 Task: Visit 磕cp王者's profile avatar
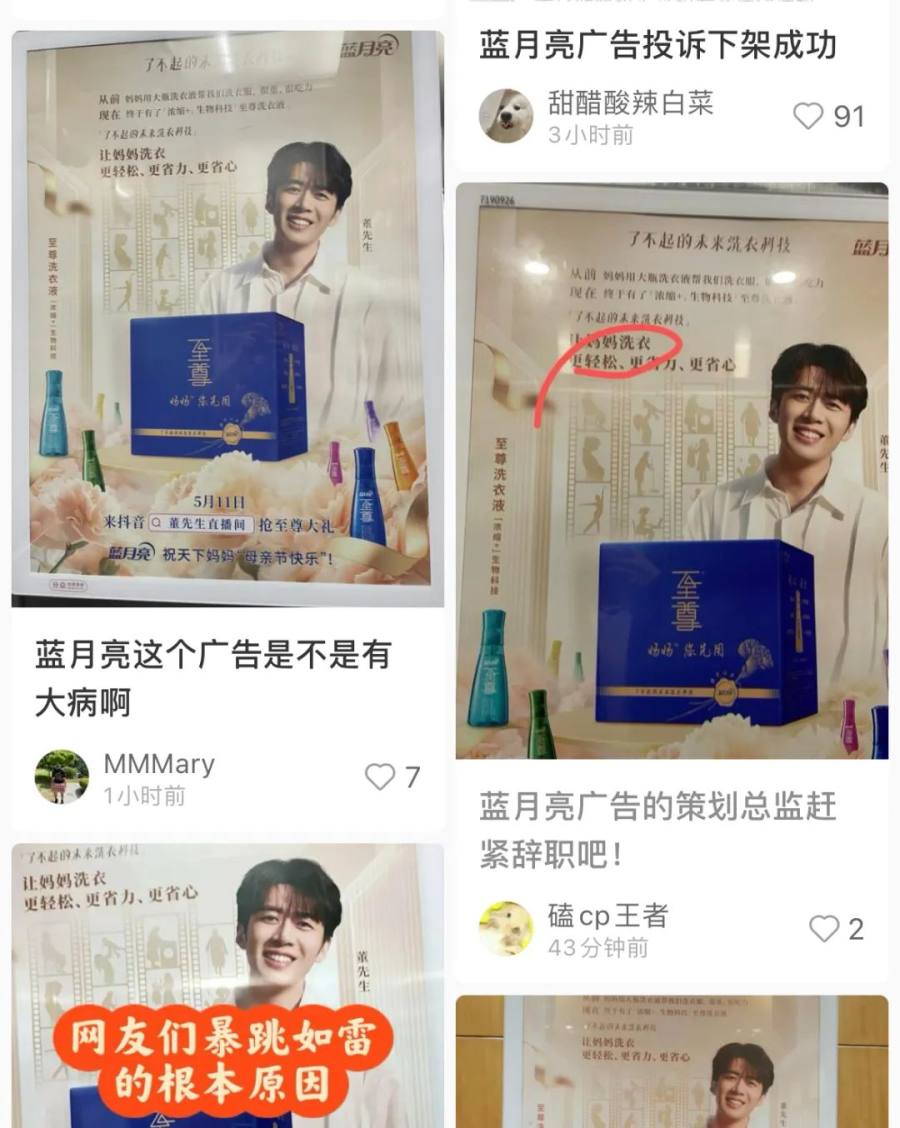tap(506, 929)
